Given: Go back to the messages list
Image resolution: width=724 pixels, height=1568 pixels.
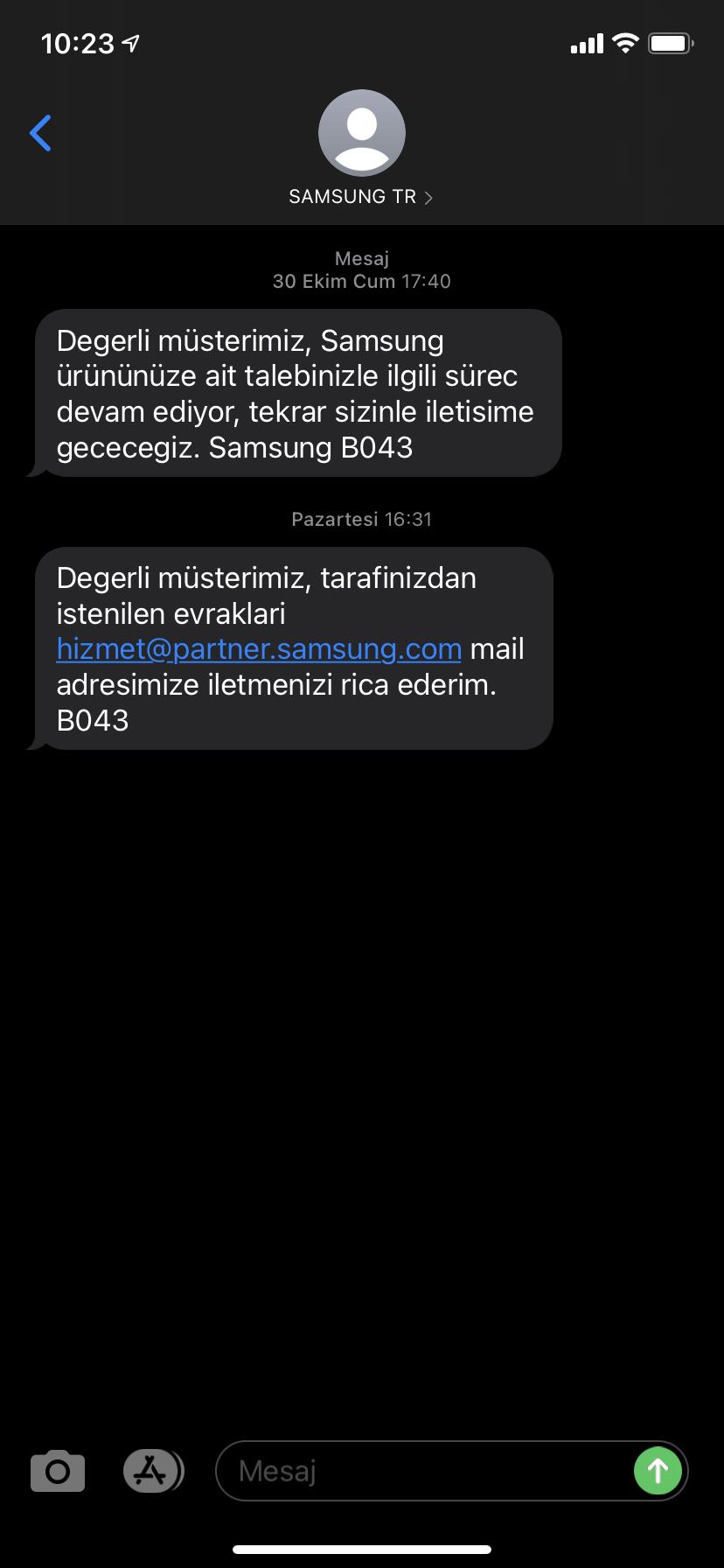Looking at the screenshot, I should click(x=40, y=133).
